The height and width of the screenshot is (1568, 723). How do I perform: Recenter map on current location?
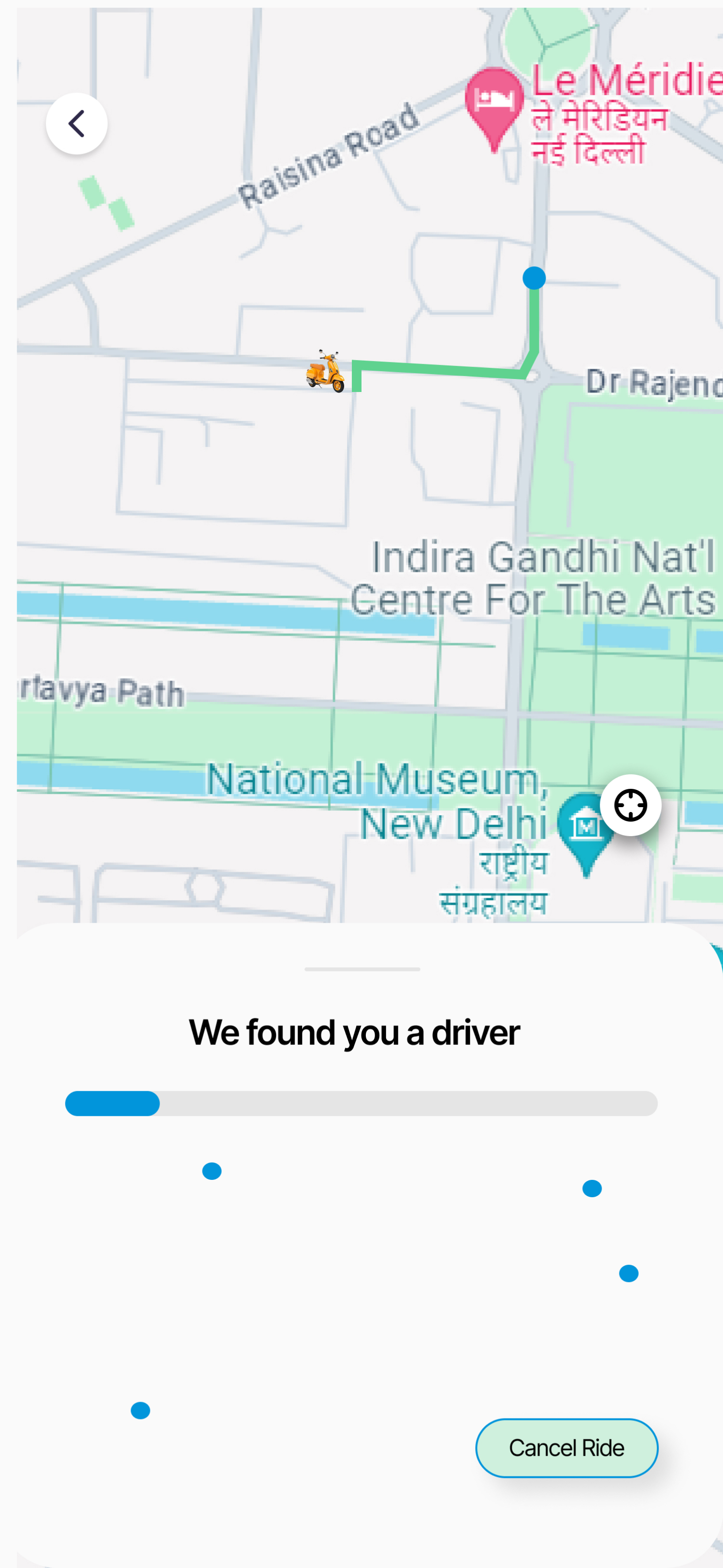coord(630,805)
